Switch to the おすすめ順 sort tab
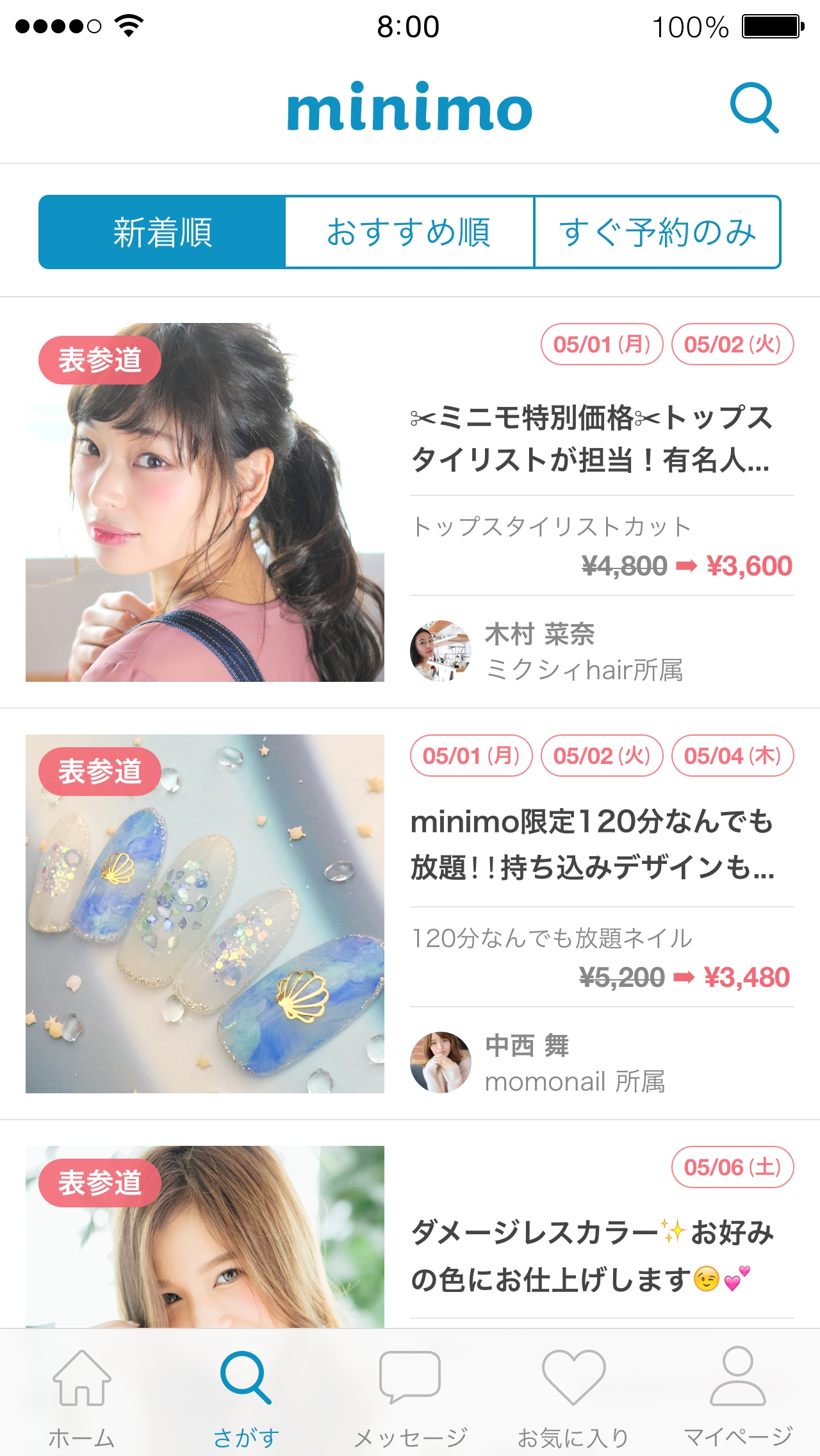Viewport: 820px width, 1456px height. 409,232
